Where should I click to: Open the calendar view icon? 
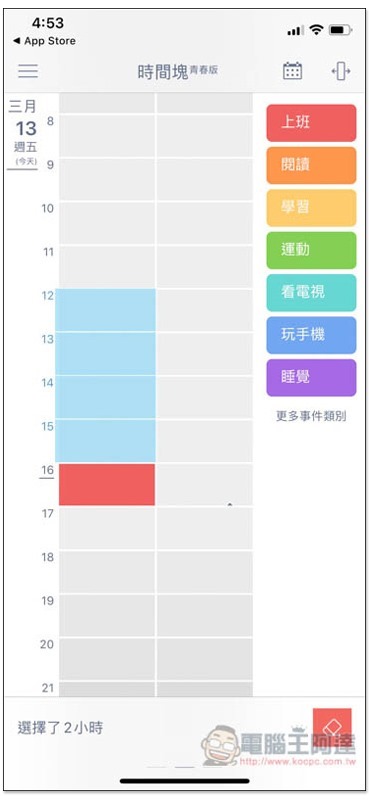(292, 71)
